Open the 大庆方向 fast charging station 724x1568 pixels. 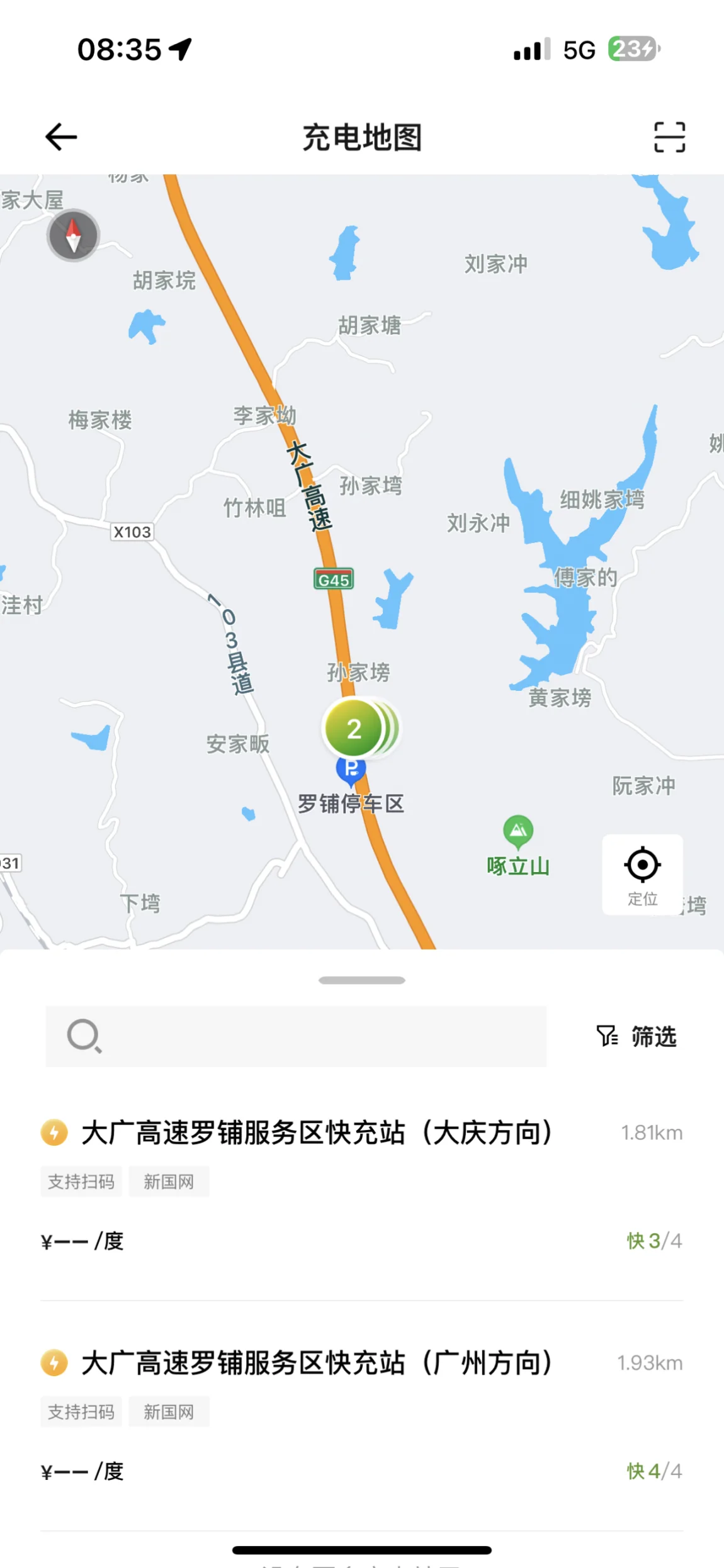317,1133
